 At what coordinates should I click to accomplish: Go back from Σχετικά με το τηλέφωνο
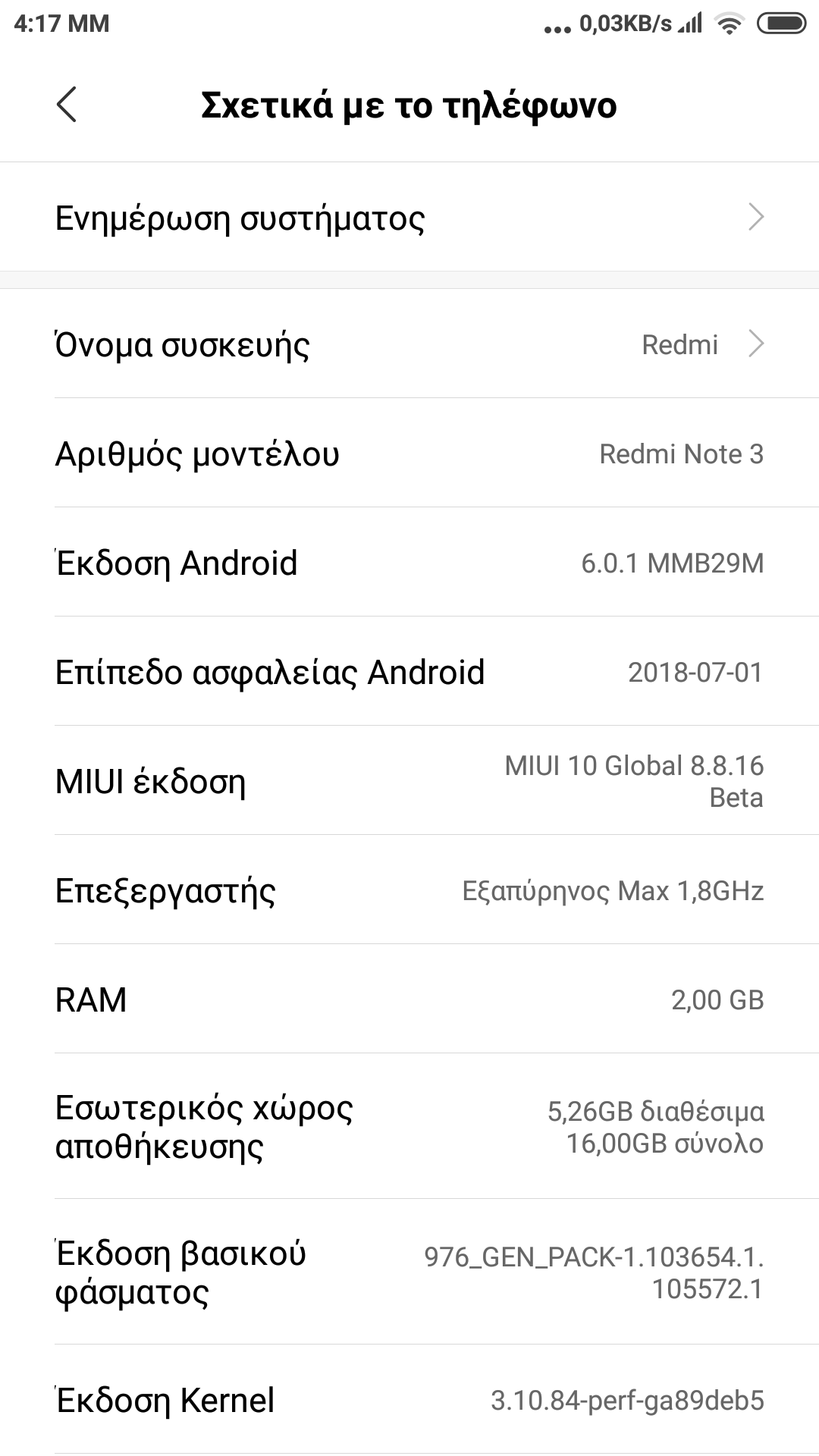click(x=67, y=105)
